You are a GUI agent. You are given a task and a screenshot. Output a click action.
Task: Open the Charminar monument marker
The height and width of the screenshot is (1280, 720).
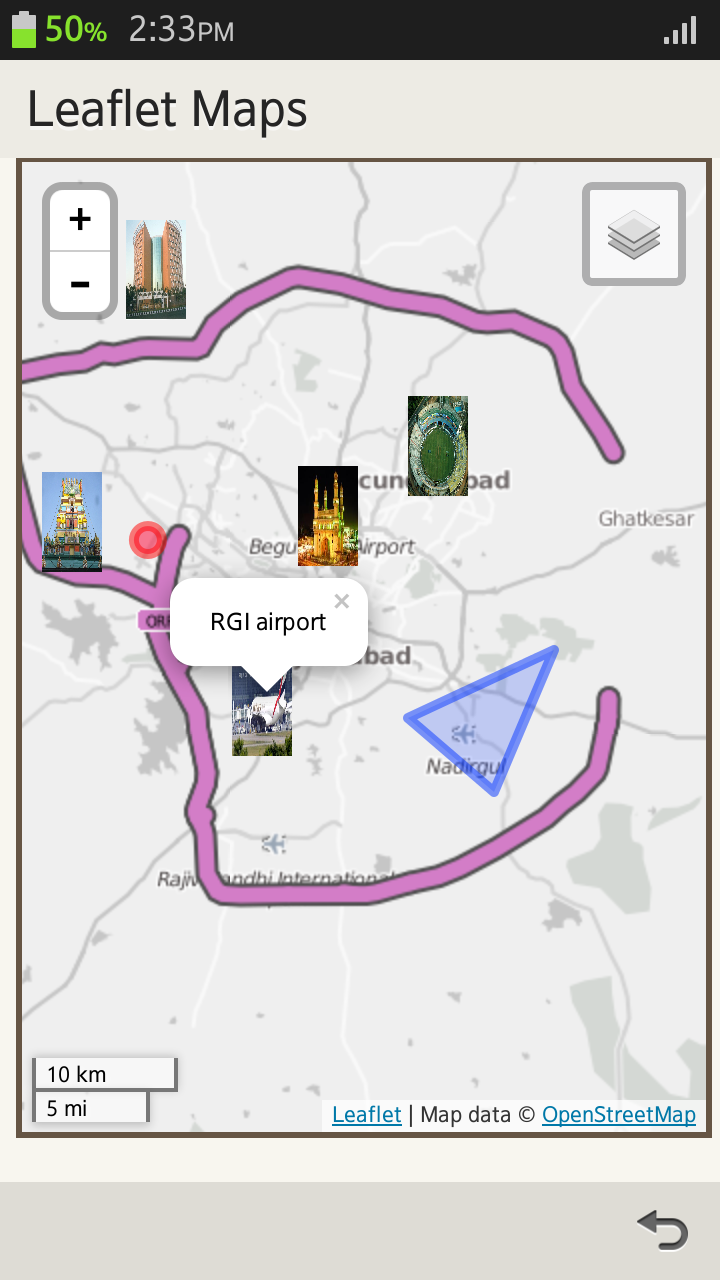pyautogui.click(x=328, y=516)
